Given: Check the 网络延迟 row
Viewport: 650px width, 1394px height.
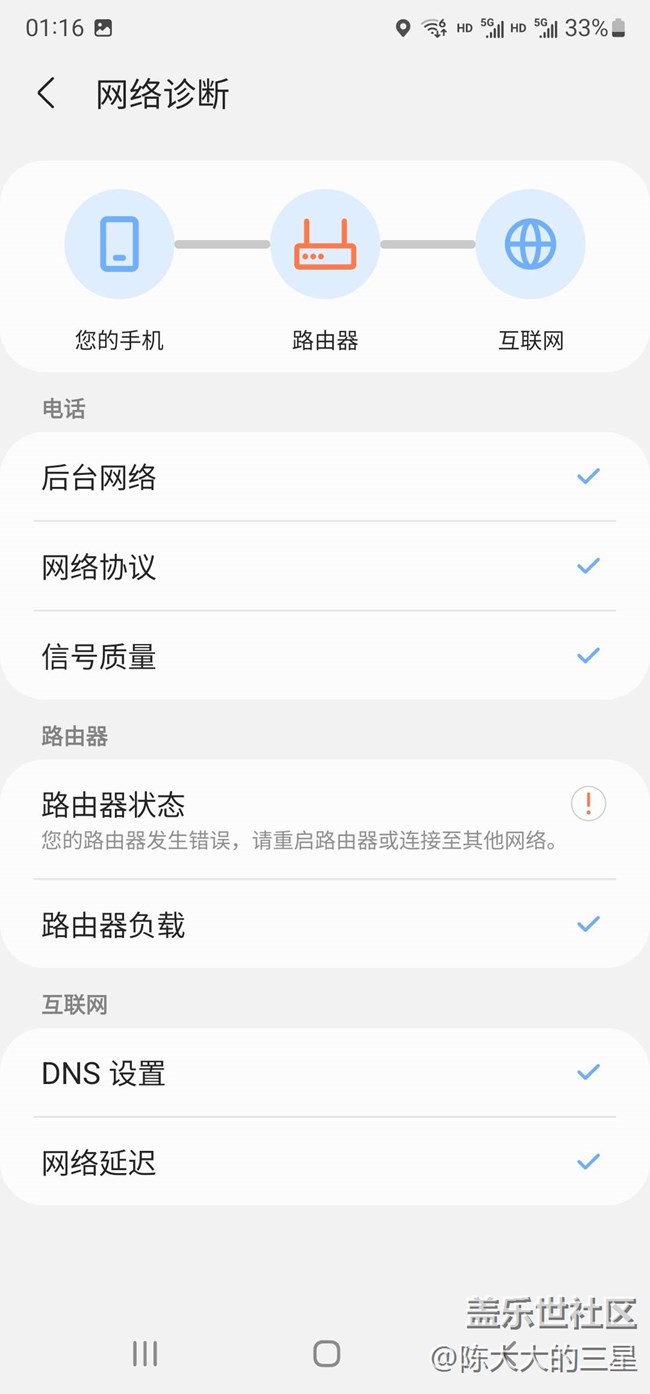Looking at the screenshot, I should (x=324, y=1162).
